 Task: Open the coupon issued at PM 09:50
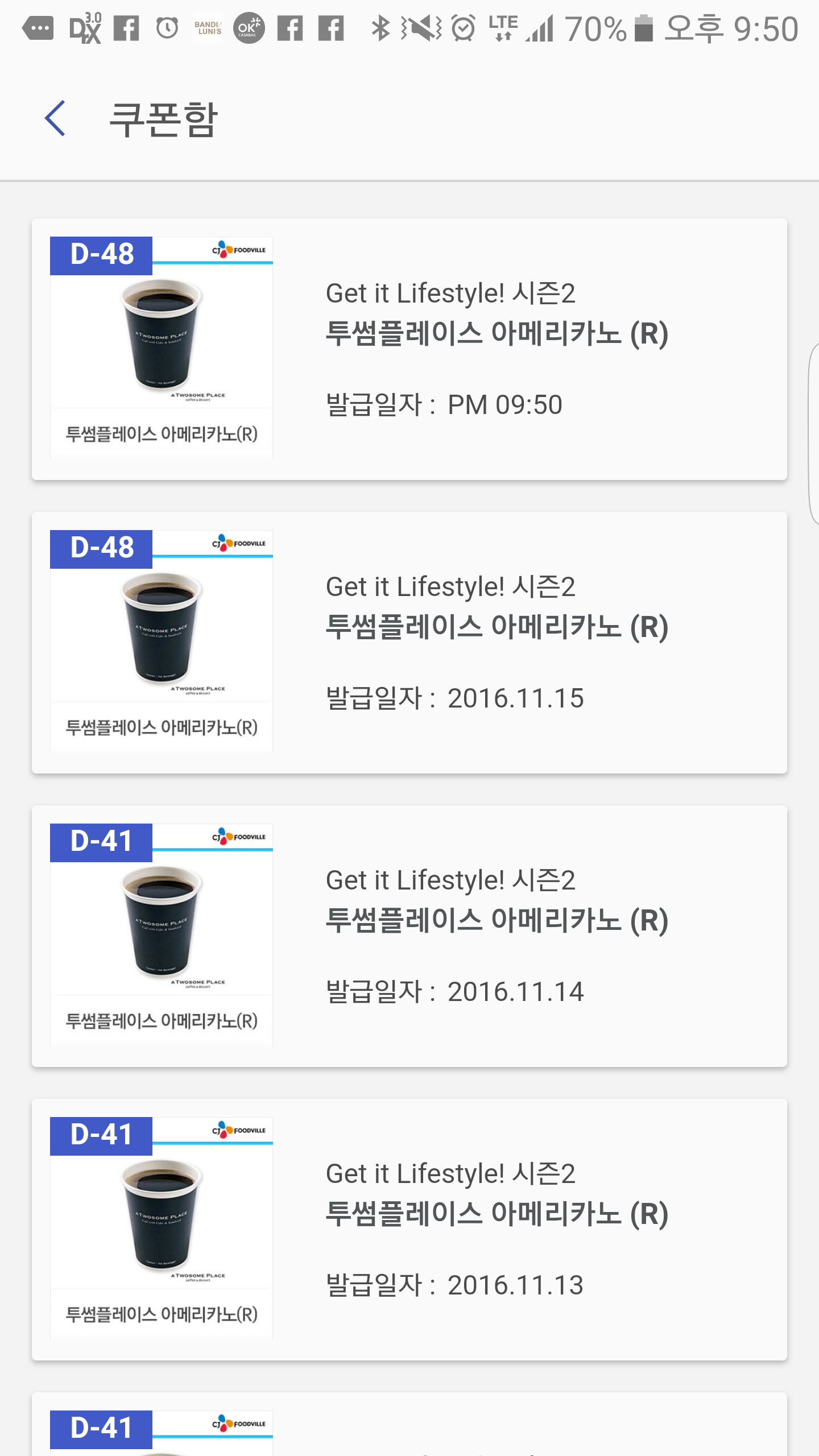coord(409,349)
